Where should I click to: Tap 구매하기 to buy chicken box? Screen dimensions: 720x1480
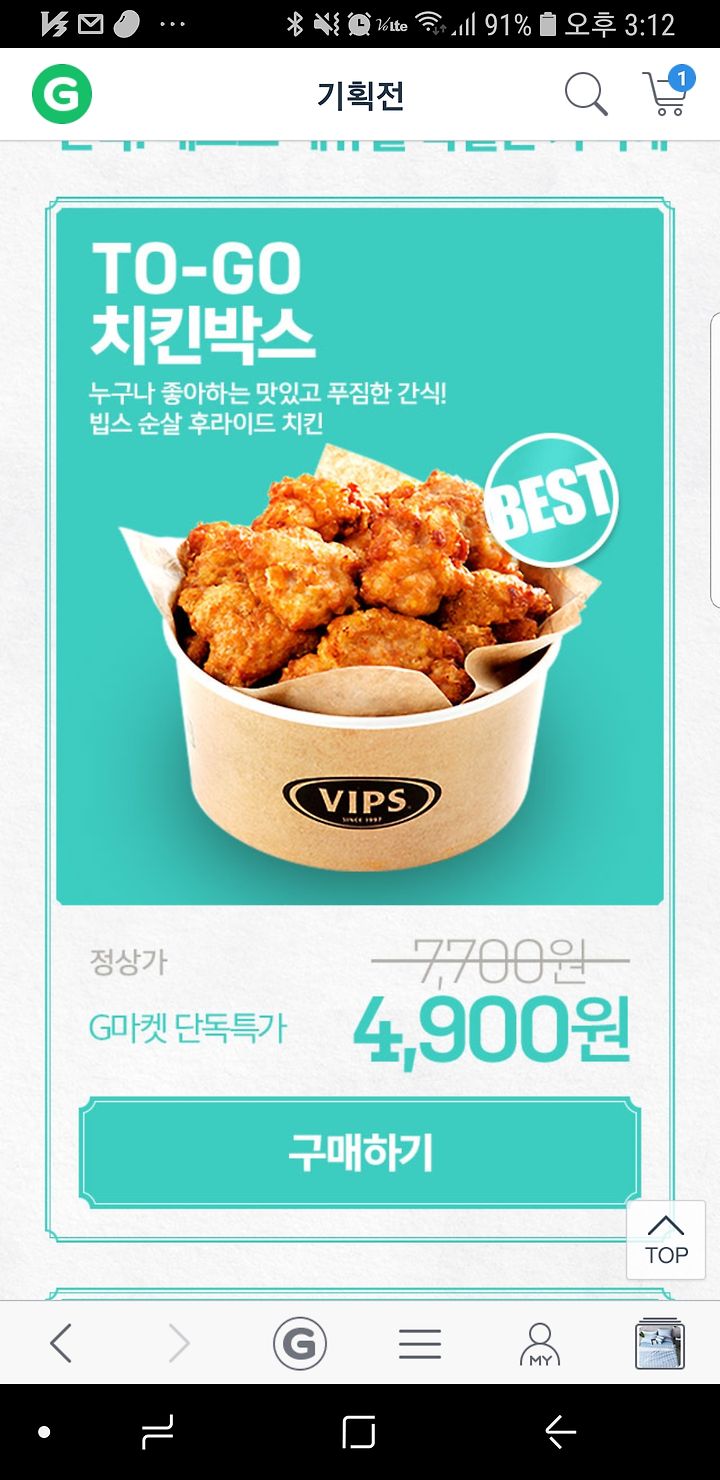360,1152
